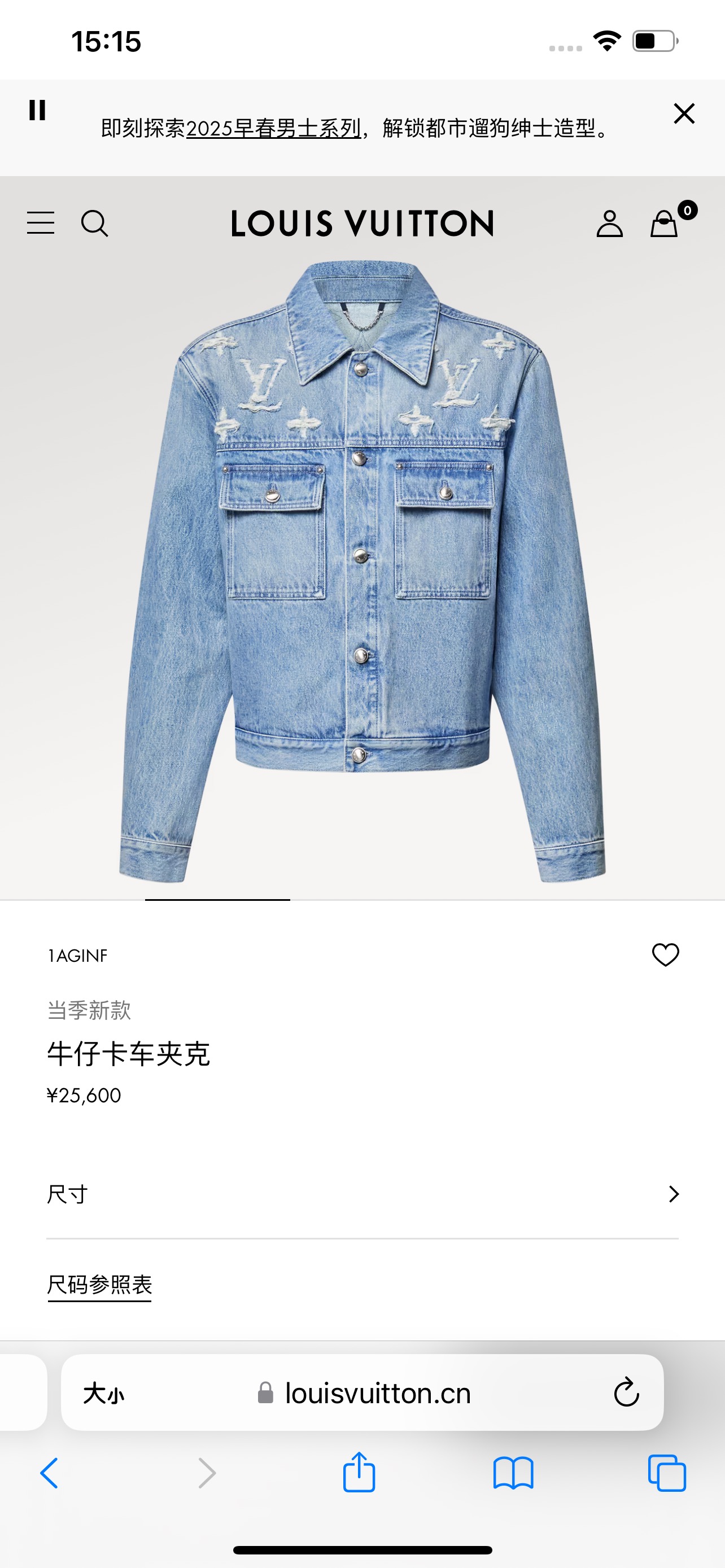Open the denim jacket product image

point(362,572)
